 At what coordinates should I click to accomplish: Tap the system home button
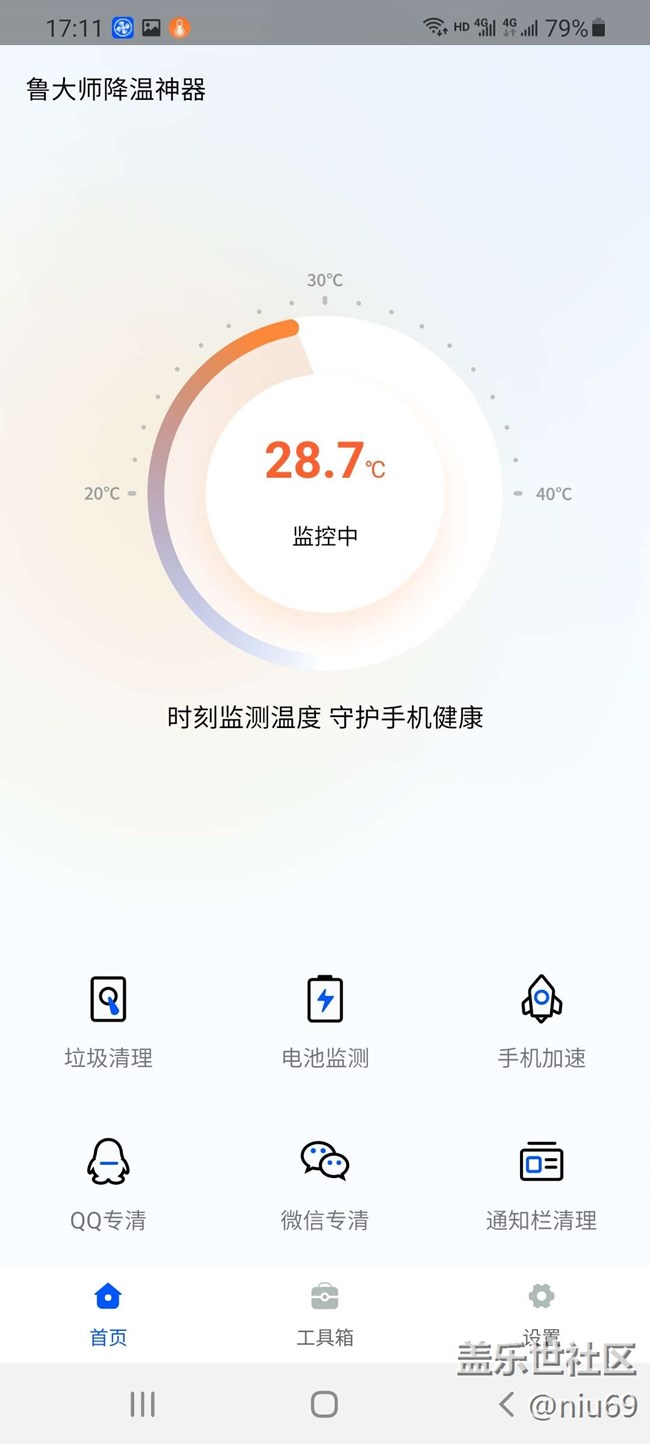324,1404
